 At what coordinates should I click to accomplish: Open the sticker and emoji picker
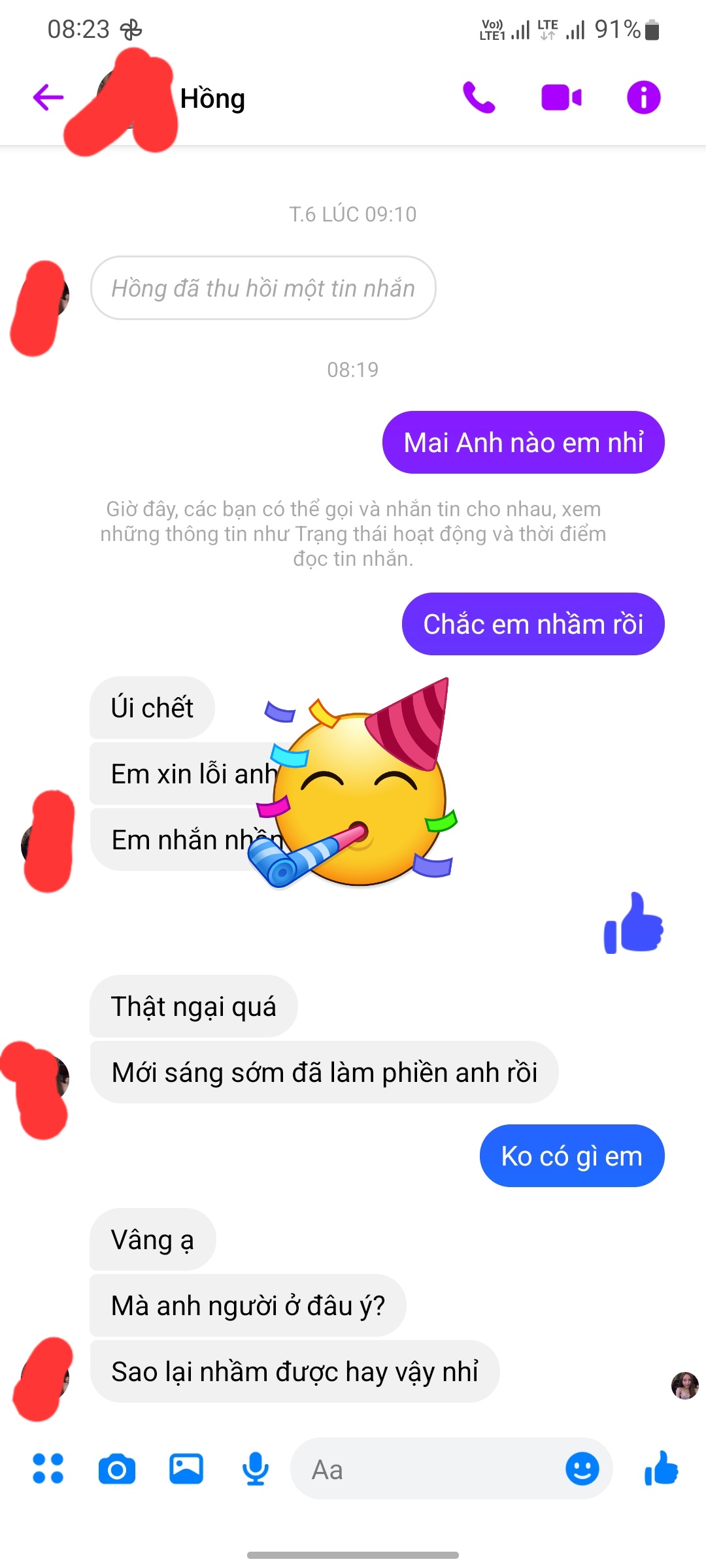(x=581, y=1470)
